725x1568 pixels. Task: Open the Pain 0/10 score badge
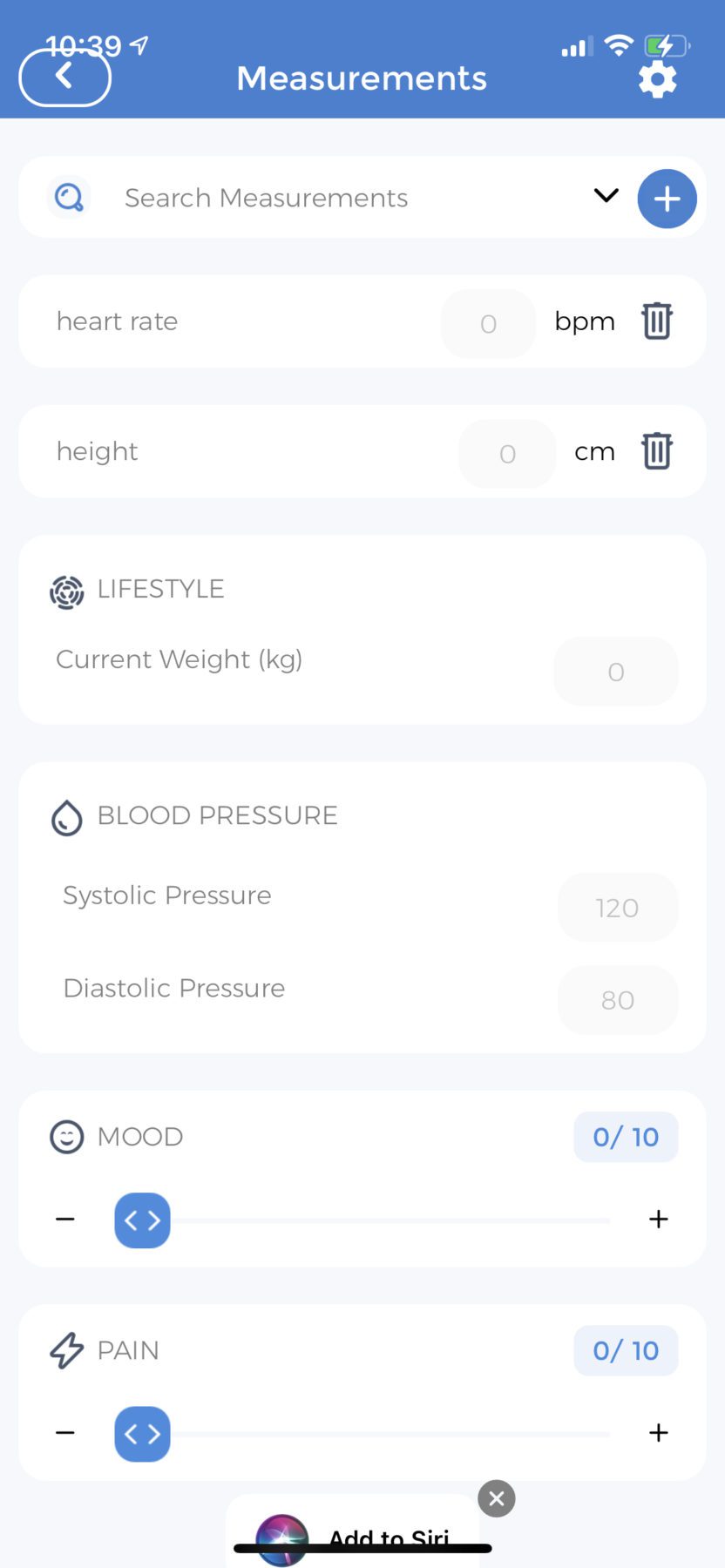pos(625,1350)
